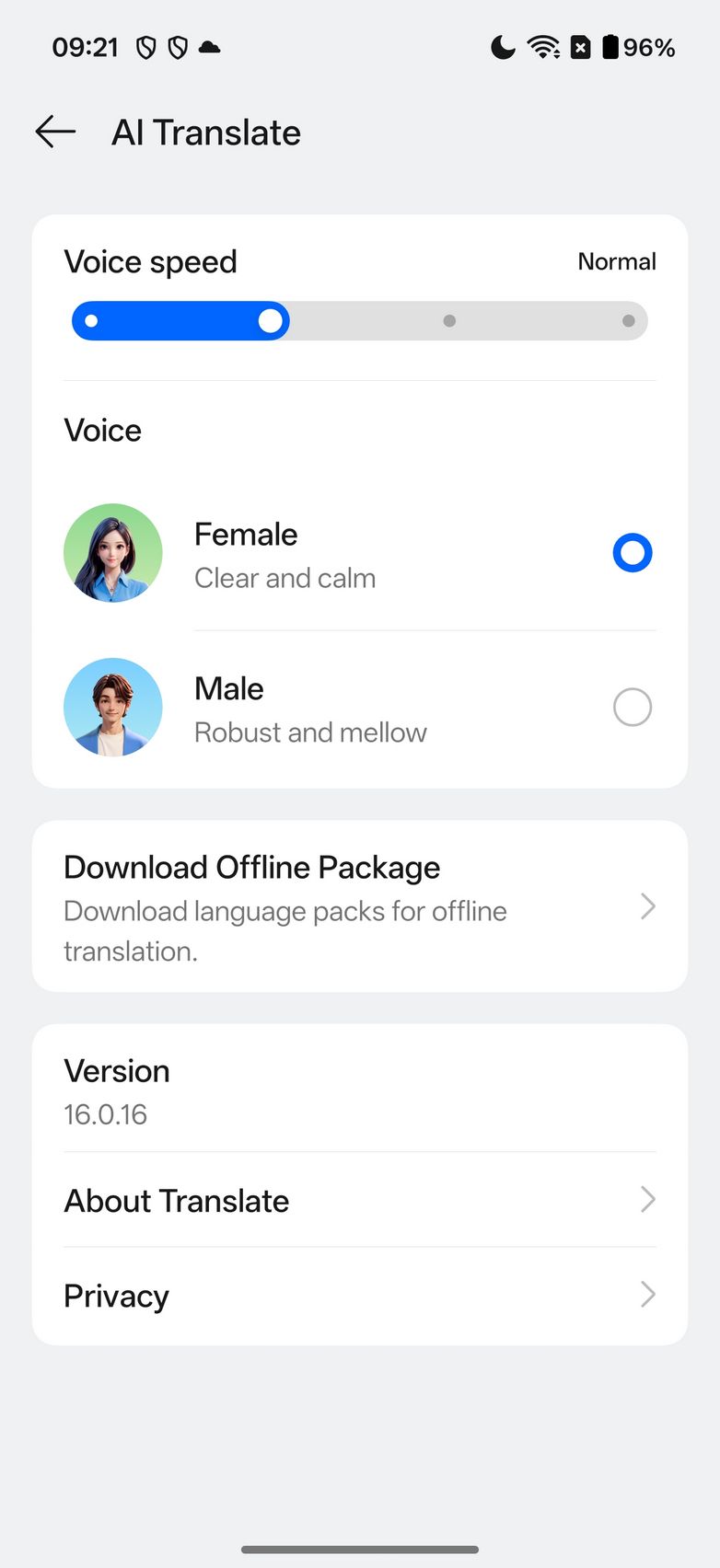Go back from AI Translate
The height and width of the screenshot is (1568, 720).
click(x=55, y=133)
